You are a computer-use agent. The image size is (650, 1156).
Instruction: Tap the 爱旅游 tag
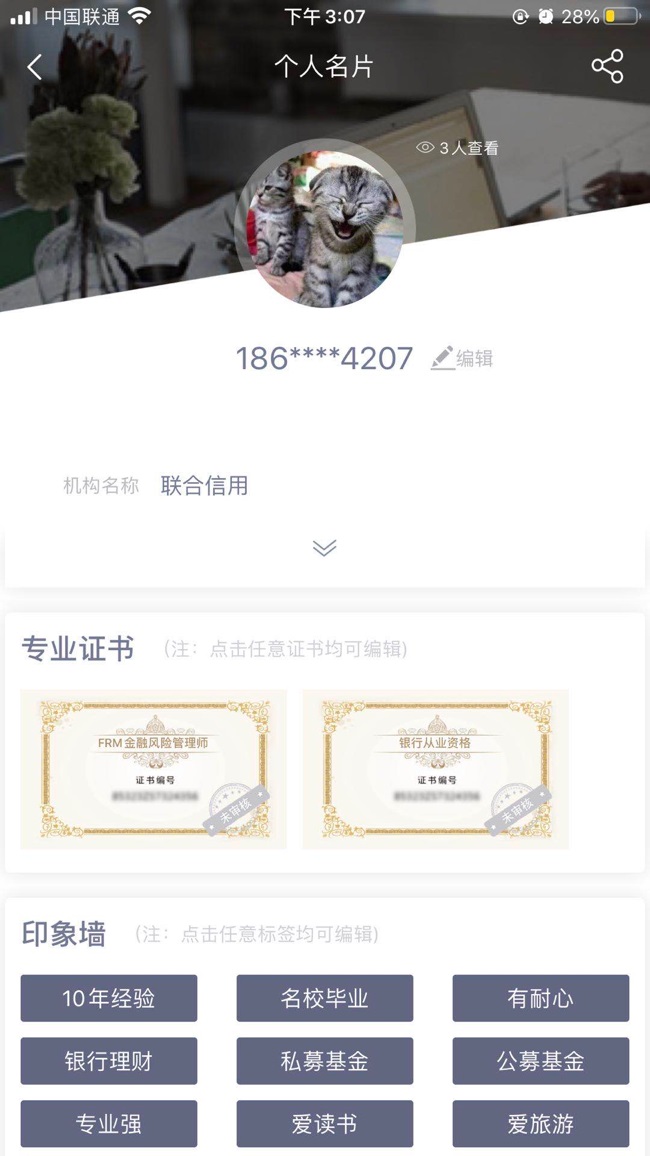540,1124
